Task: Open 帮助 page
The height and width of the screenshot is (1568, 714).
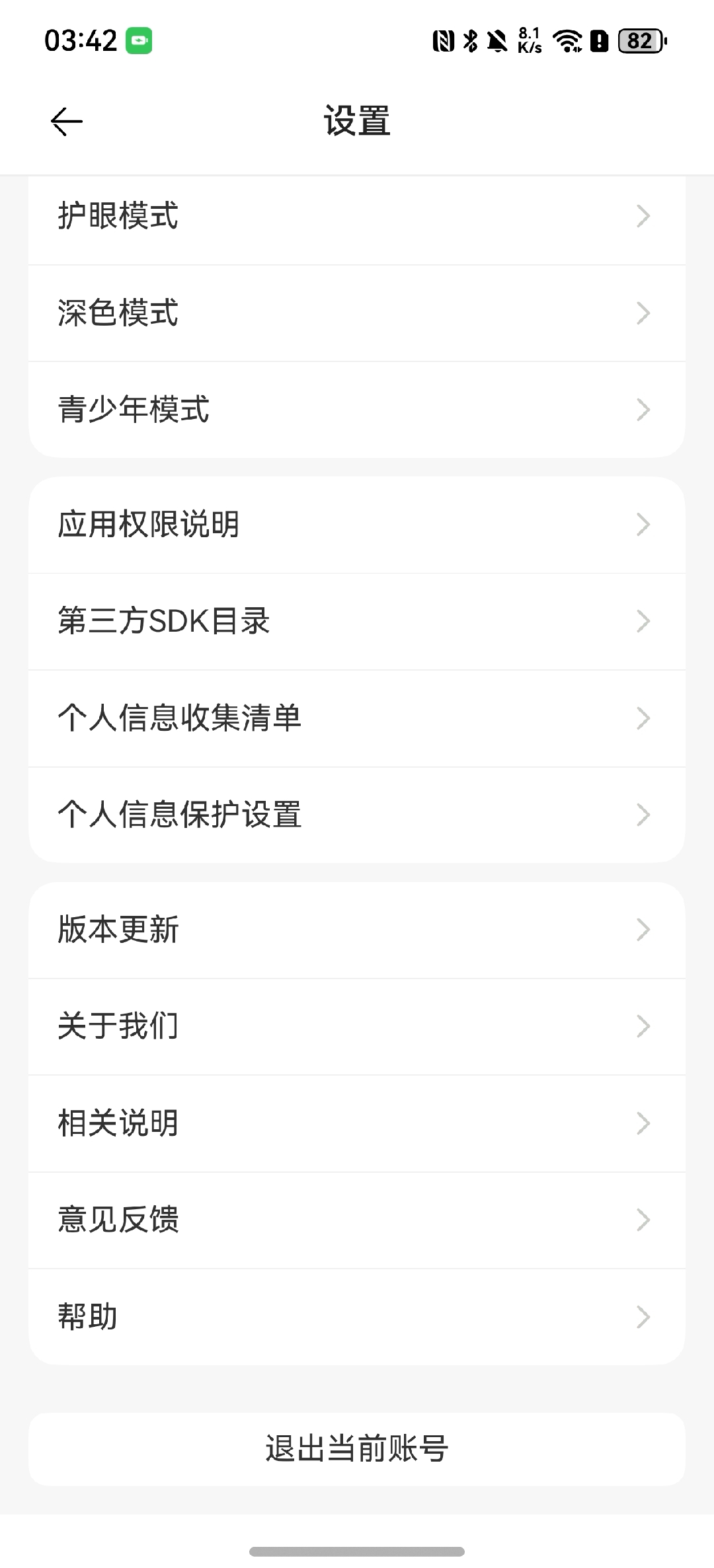Action: [357, 1317]
